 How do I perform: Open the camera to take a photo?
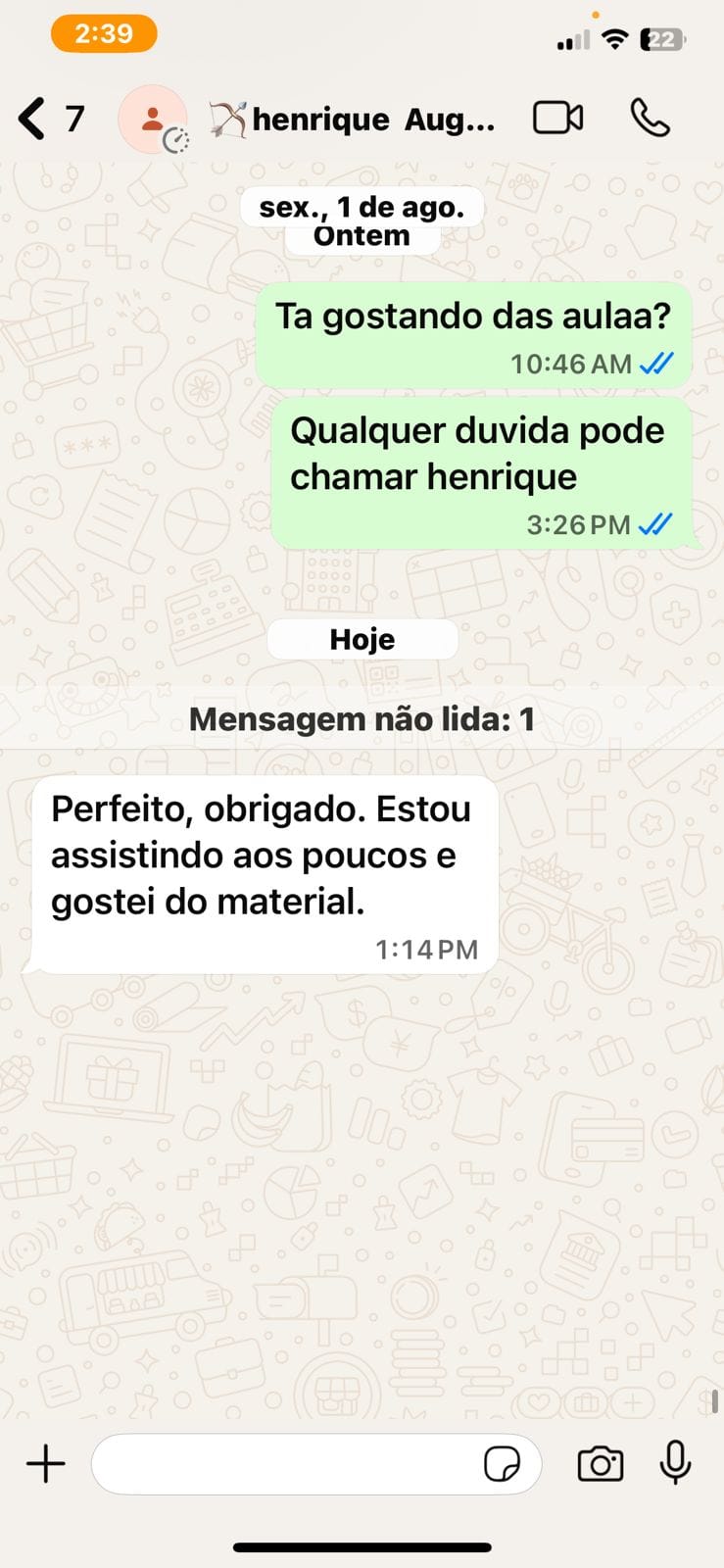[x=601, y=1464]
